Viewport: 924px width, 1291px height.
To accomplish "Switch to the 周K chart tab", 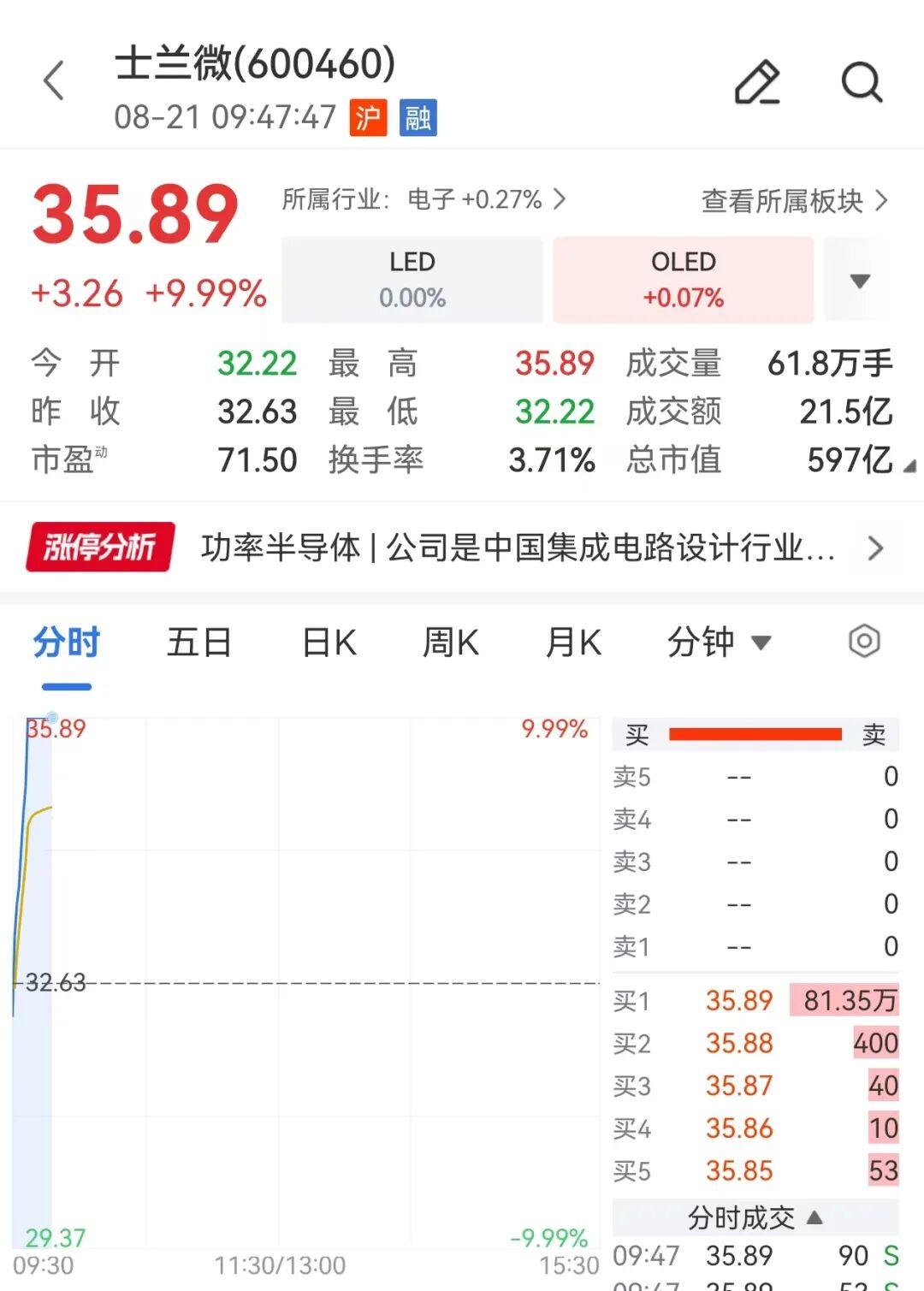I will point(451,643).
